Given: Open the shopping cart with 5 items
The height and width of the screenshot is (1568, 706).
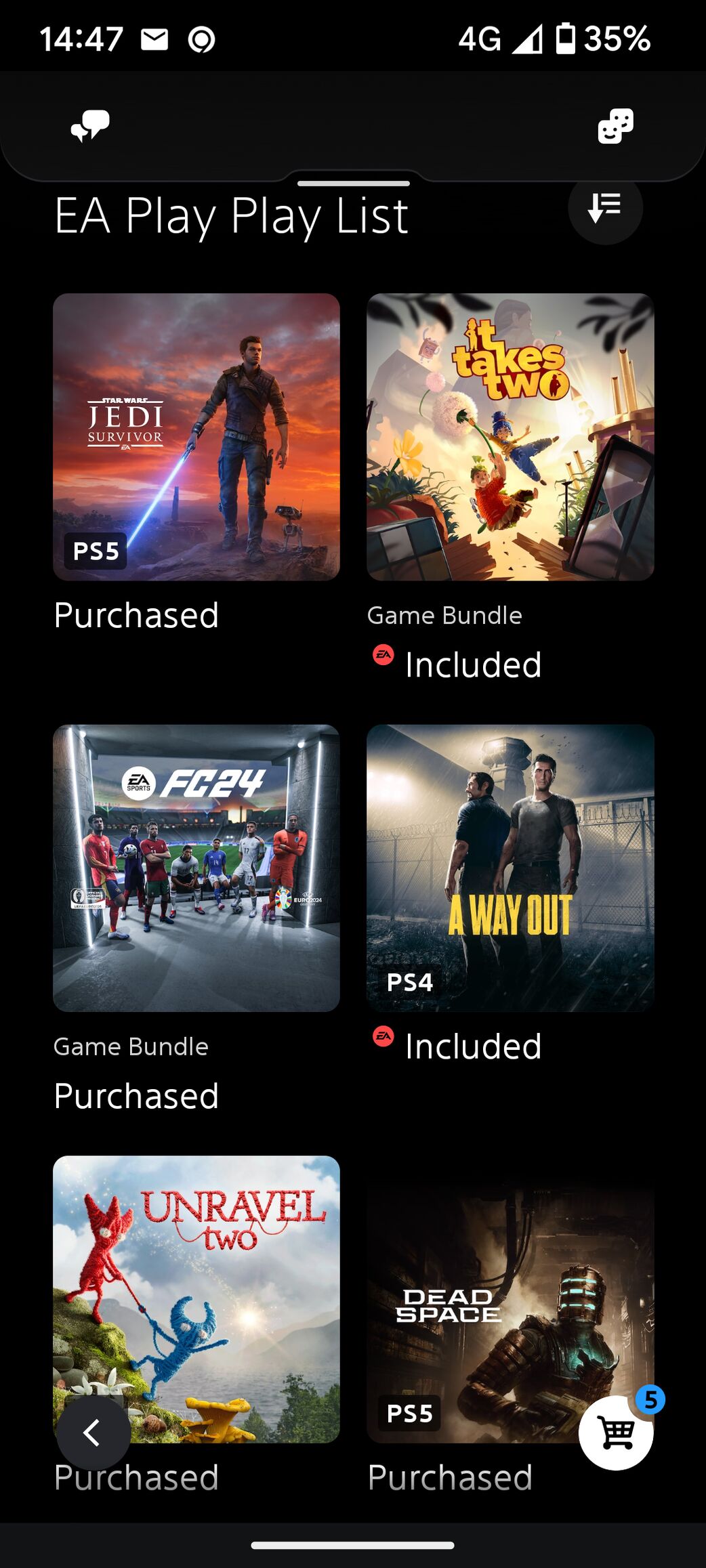Looking at the screenshot, I should click(x=615, y=1433).
